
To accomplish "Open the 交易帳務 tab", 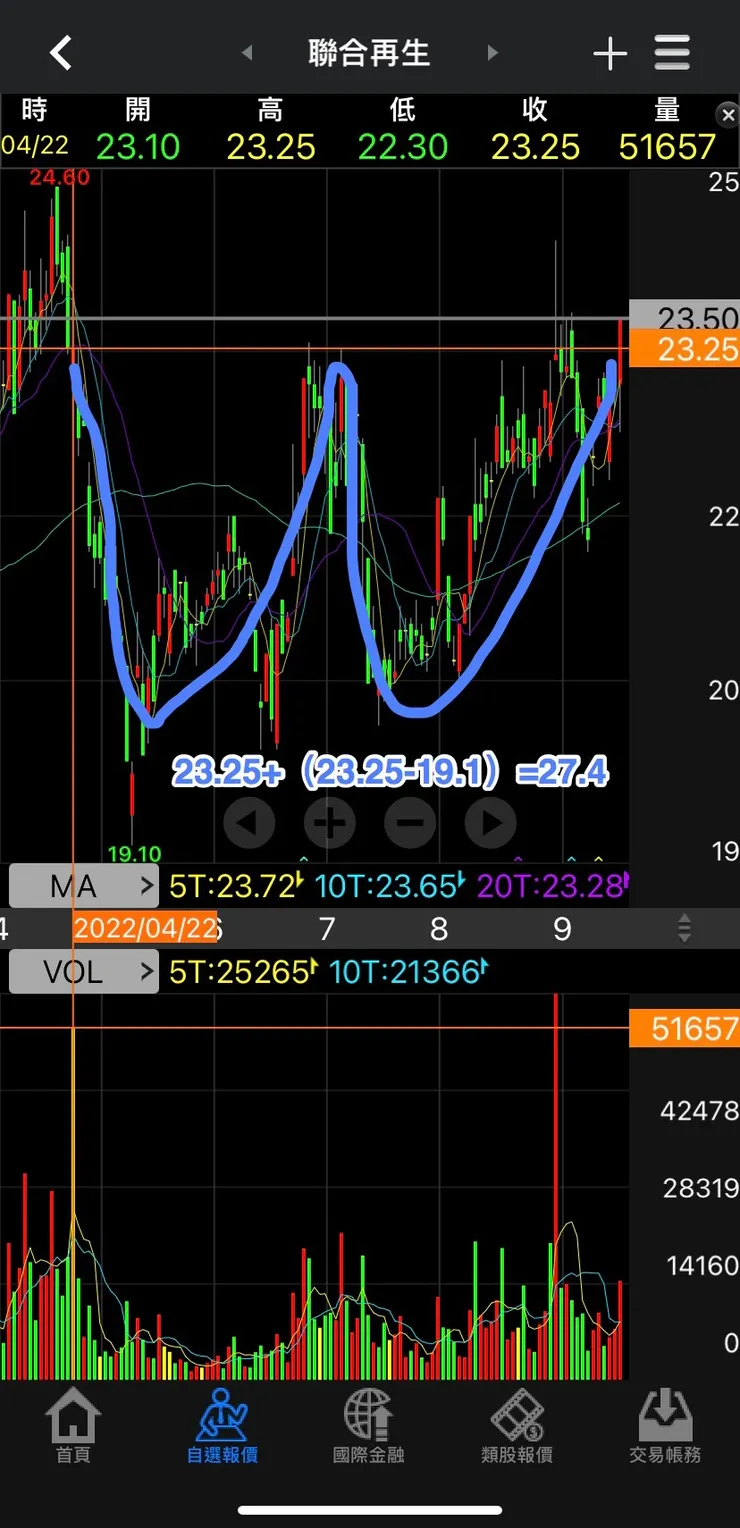I will (665, 1426).
